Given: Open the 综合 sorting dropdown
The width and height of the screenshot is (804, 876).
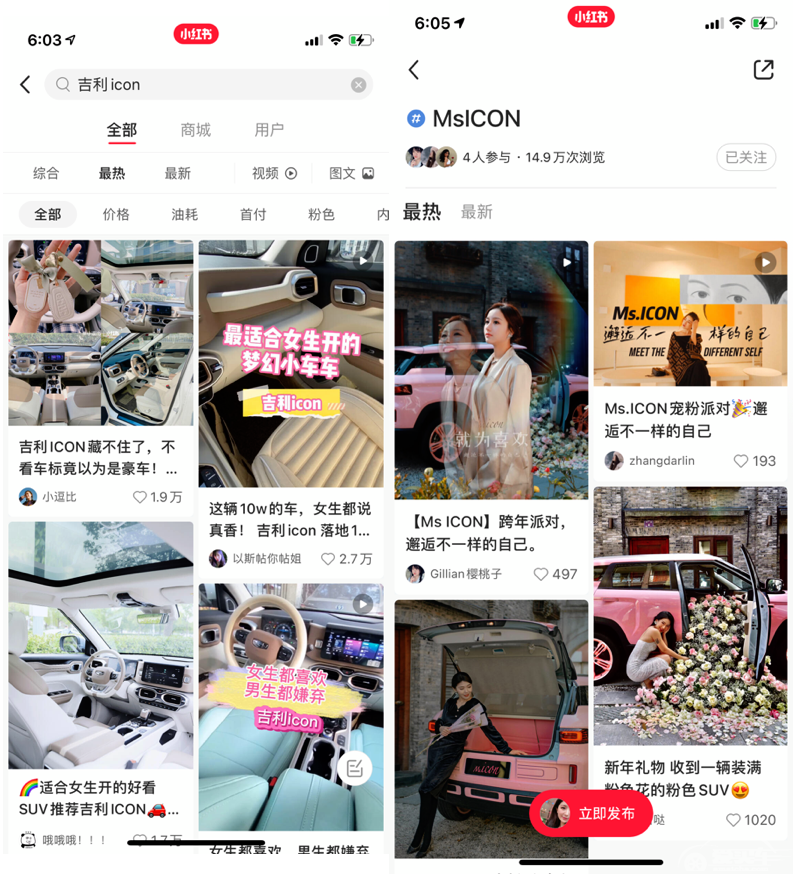Looking at the screenshot, I should tap(46, 172).
